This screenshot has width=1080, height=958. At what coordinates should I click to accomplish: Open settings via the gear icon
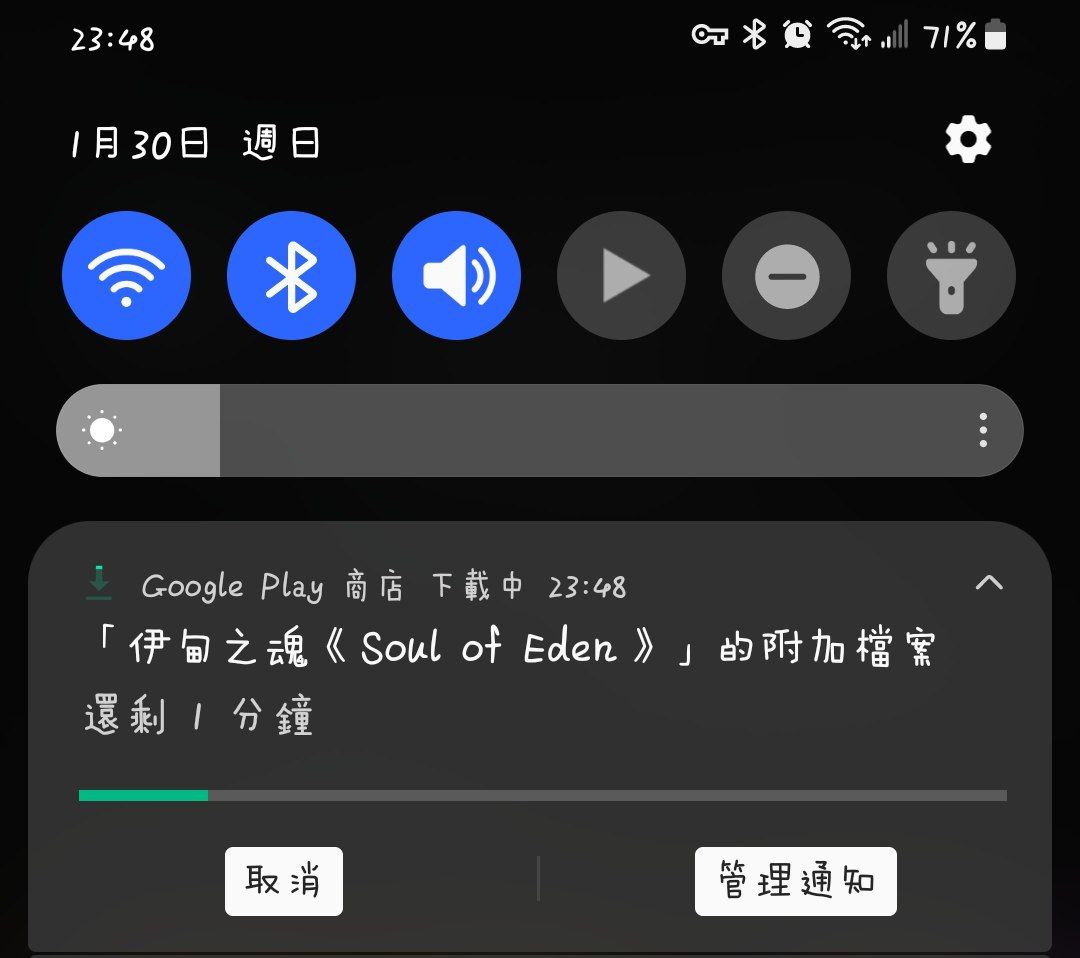(x=967, y=140)
